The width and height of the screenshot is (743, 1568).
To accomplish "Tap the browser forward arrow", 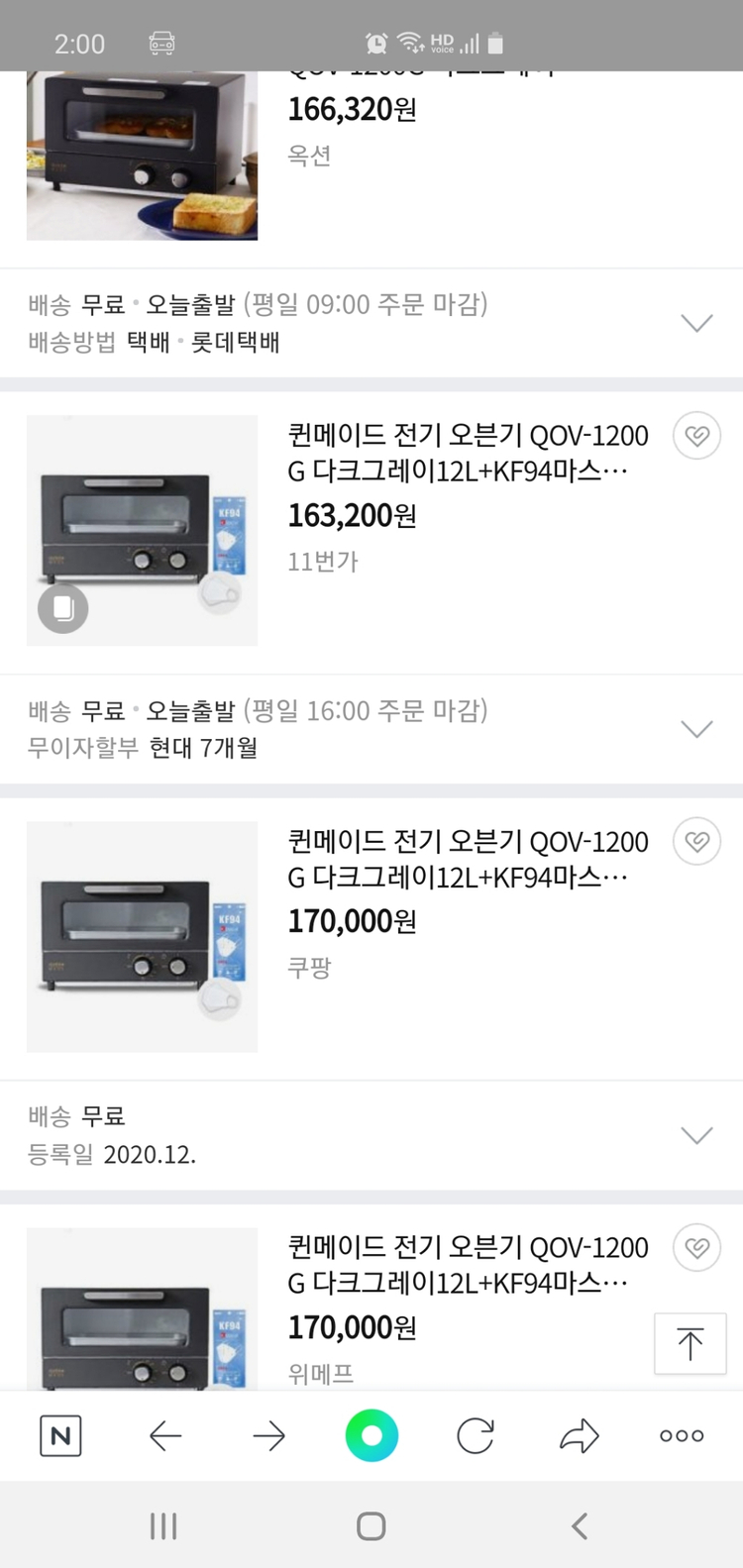I will click(x=268, y=1435).
